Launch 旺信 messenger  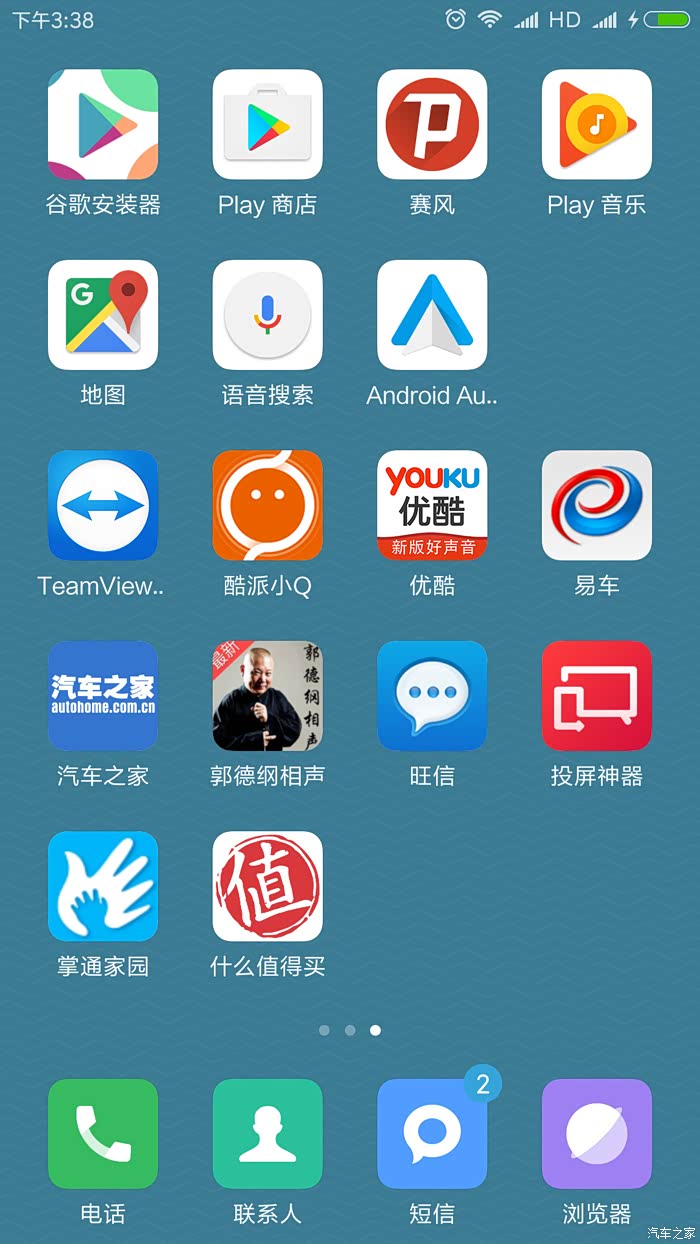[x=432, y=696]
